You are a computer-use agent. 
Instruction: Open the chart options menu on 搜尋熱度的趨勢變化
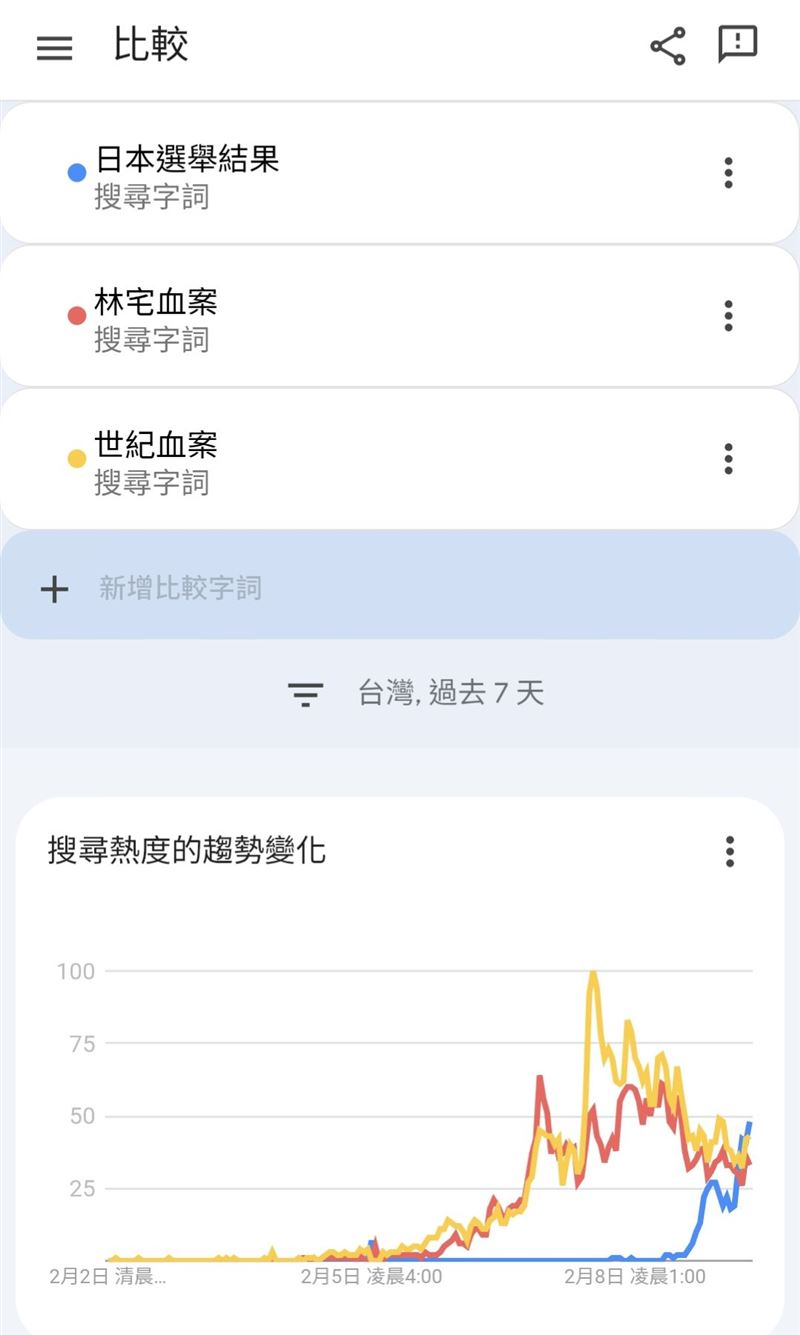(730, 851)
